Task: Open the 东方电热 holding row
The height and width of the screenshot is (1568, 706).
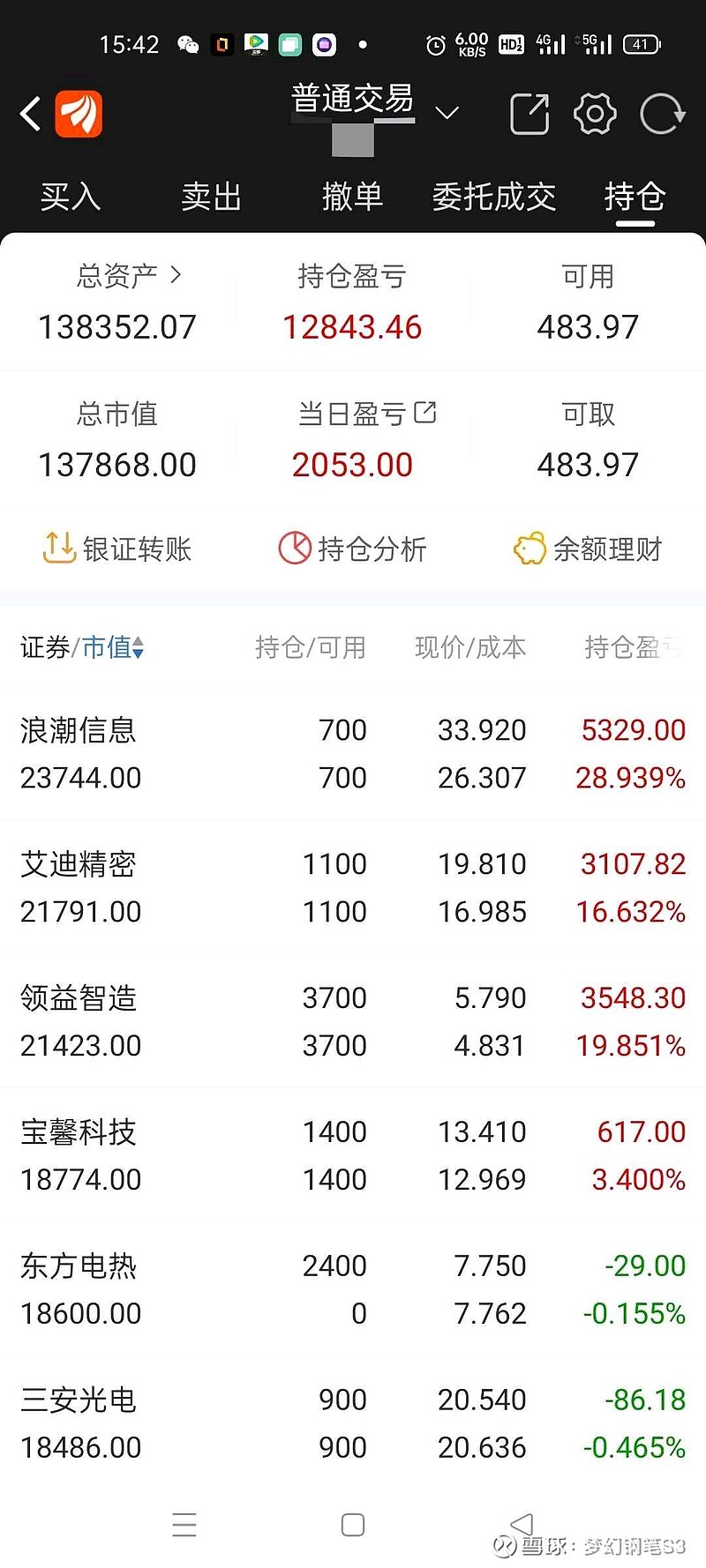Action: (x=353, y=1289)
